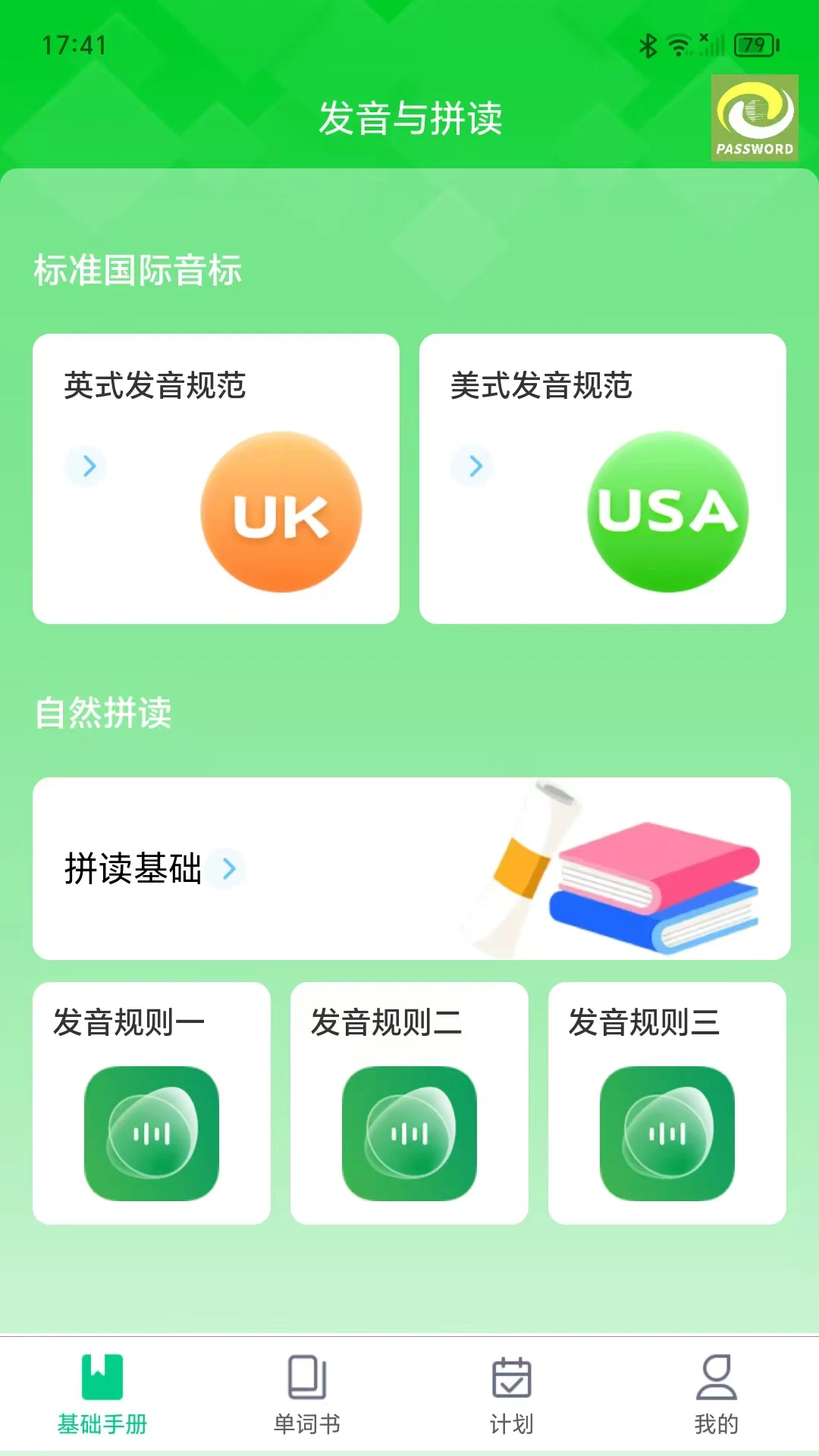Open the PASSWORD logo in top right
Screen dimensions: 819x1456
[x=755, y=119]
